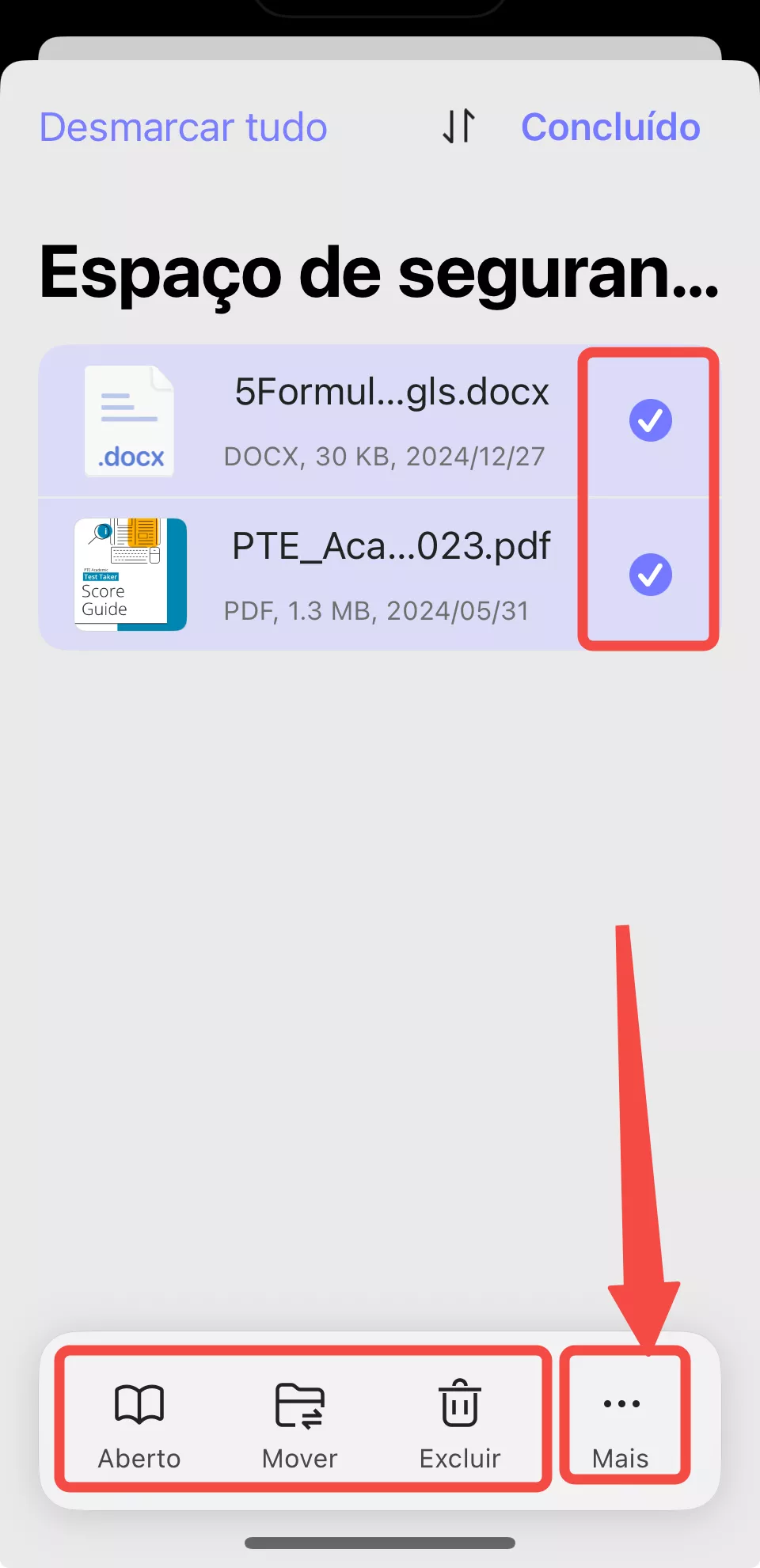
Task: Uncheck the 5Formul...gls.docx file
Action: click(x=650, y=420)
